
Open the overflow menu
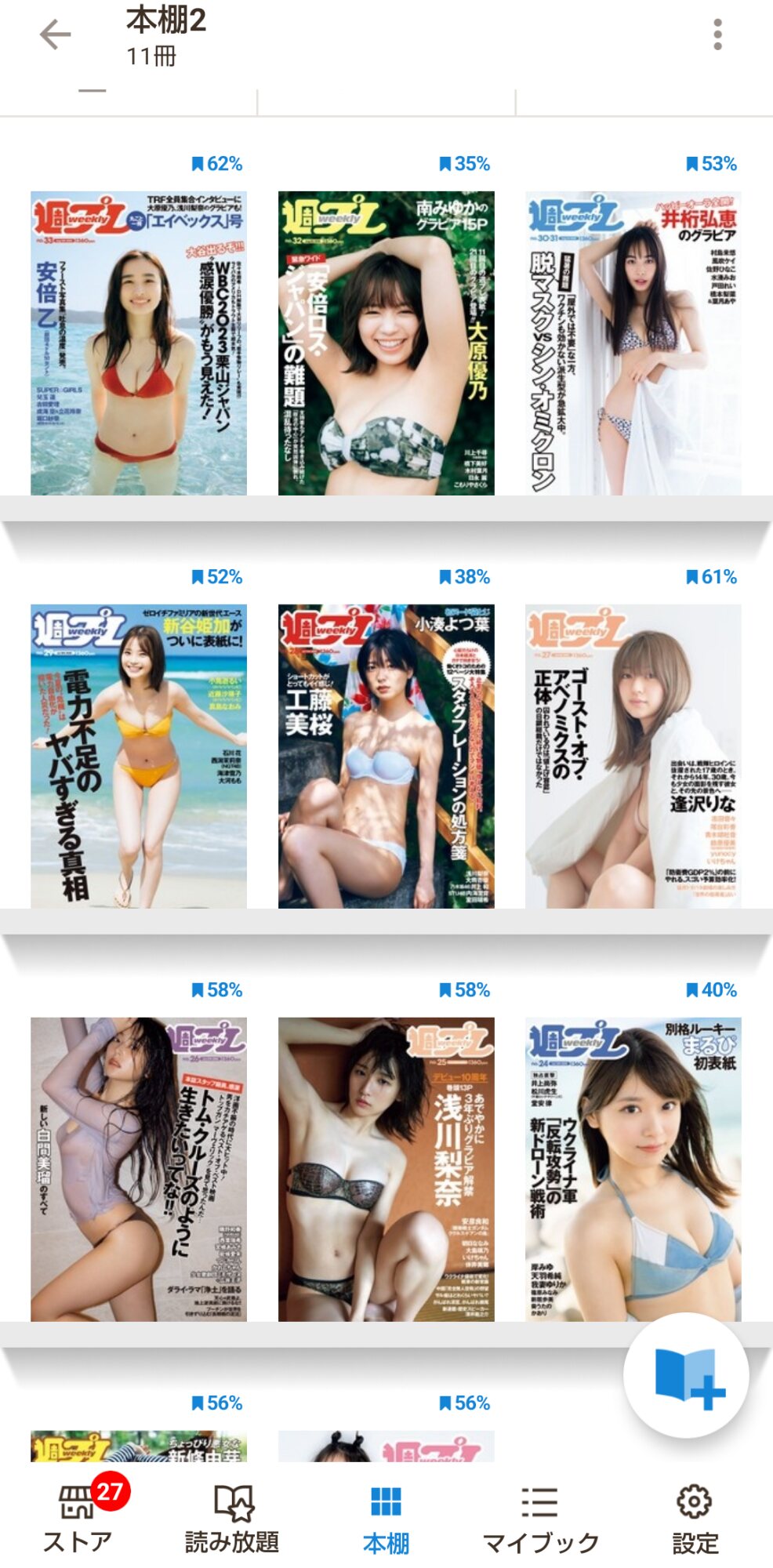point(717,35)
